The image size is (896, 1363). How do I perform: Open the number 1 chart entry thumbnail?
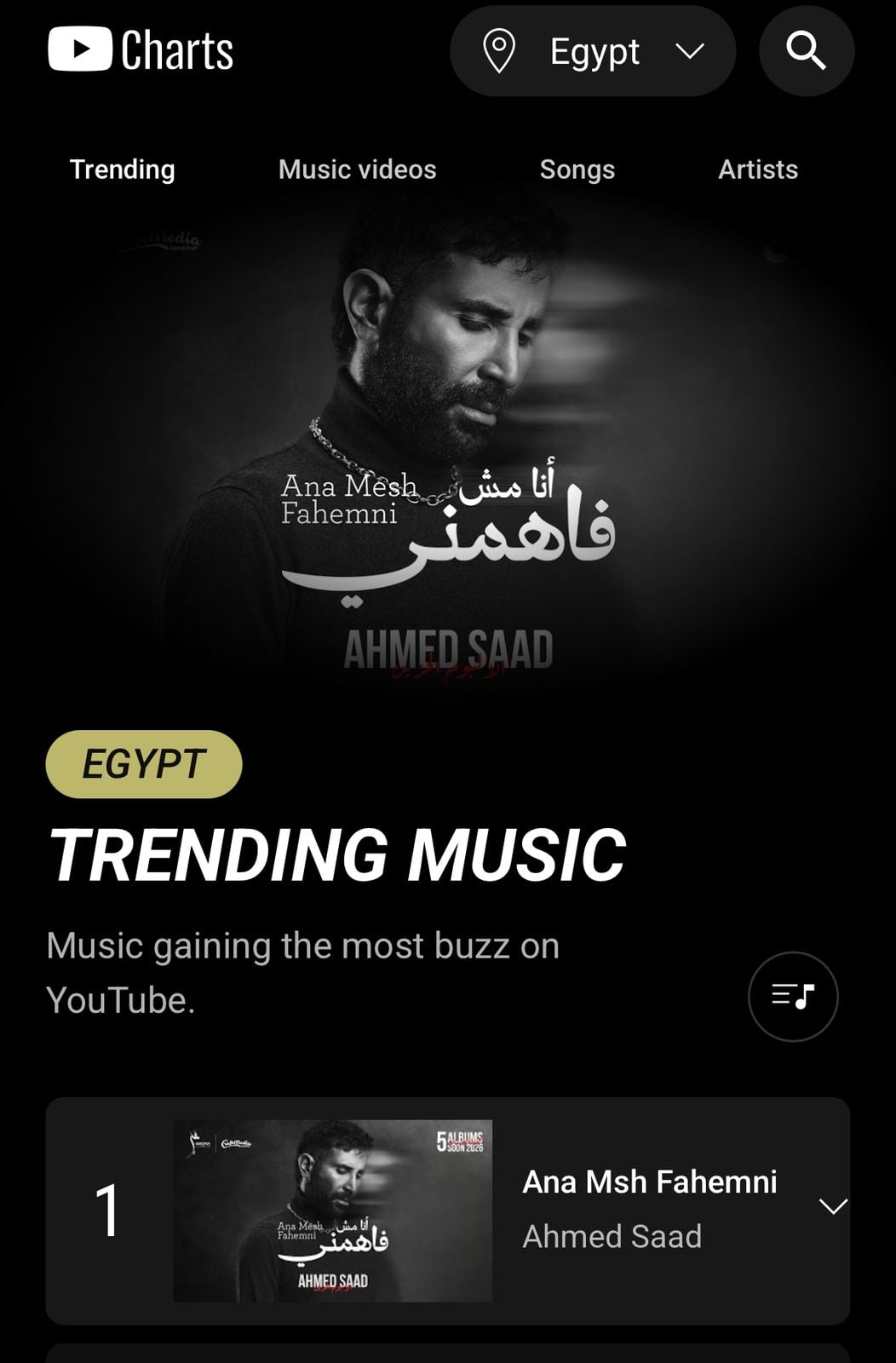pyautogui.click(x=334, y=1210)
